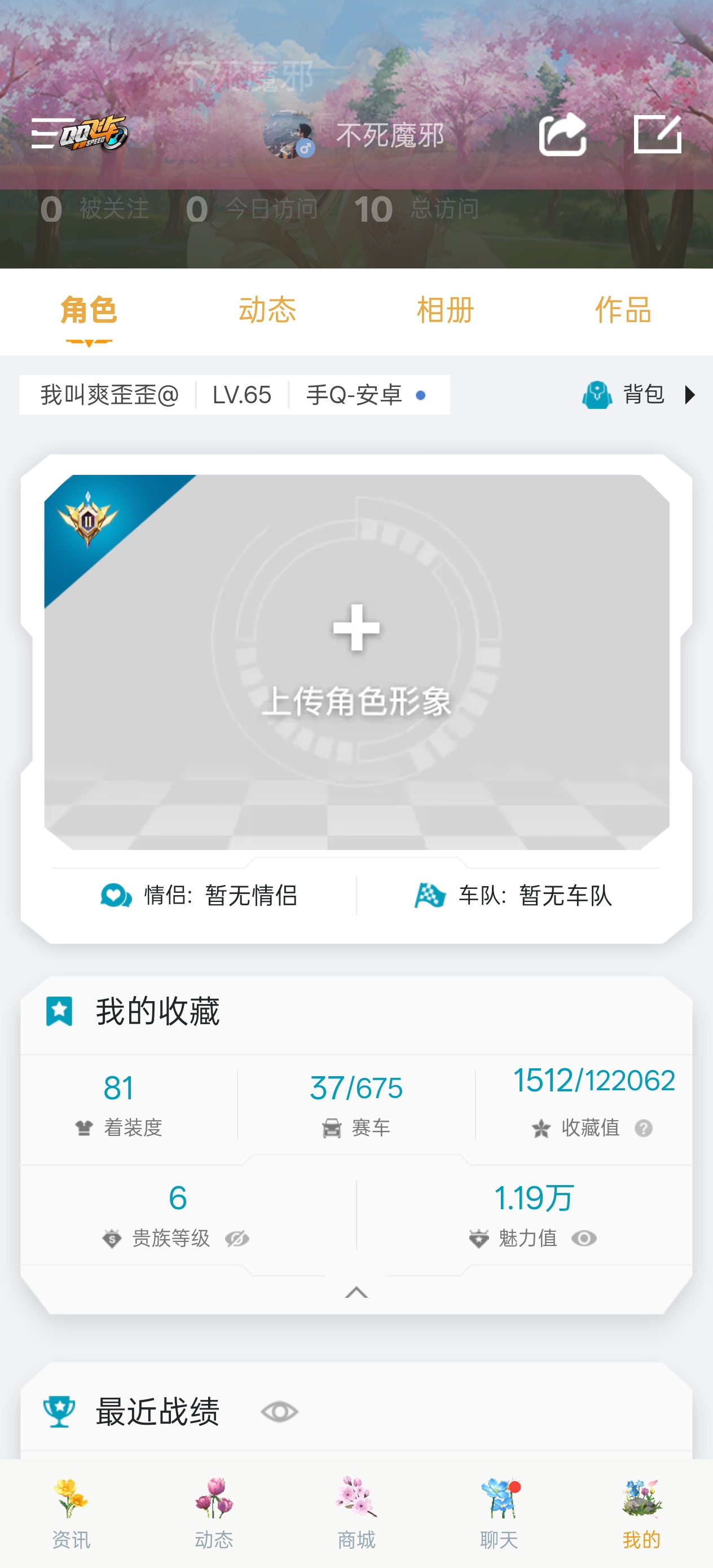Switch to the 相册 tab
This screenshot has height=1568, width=713.
coord(445,310)
